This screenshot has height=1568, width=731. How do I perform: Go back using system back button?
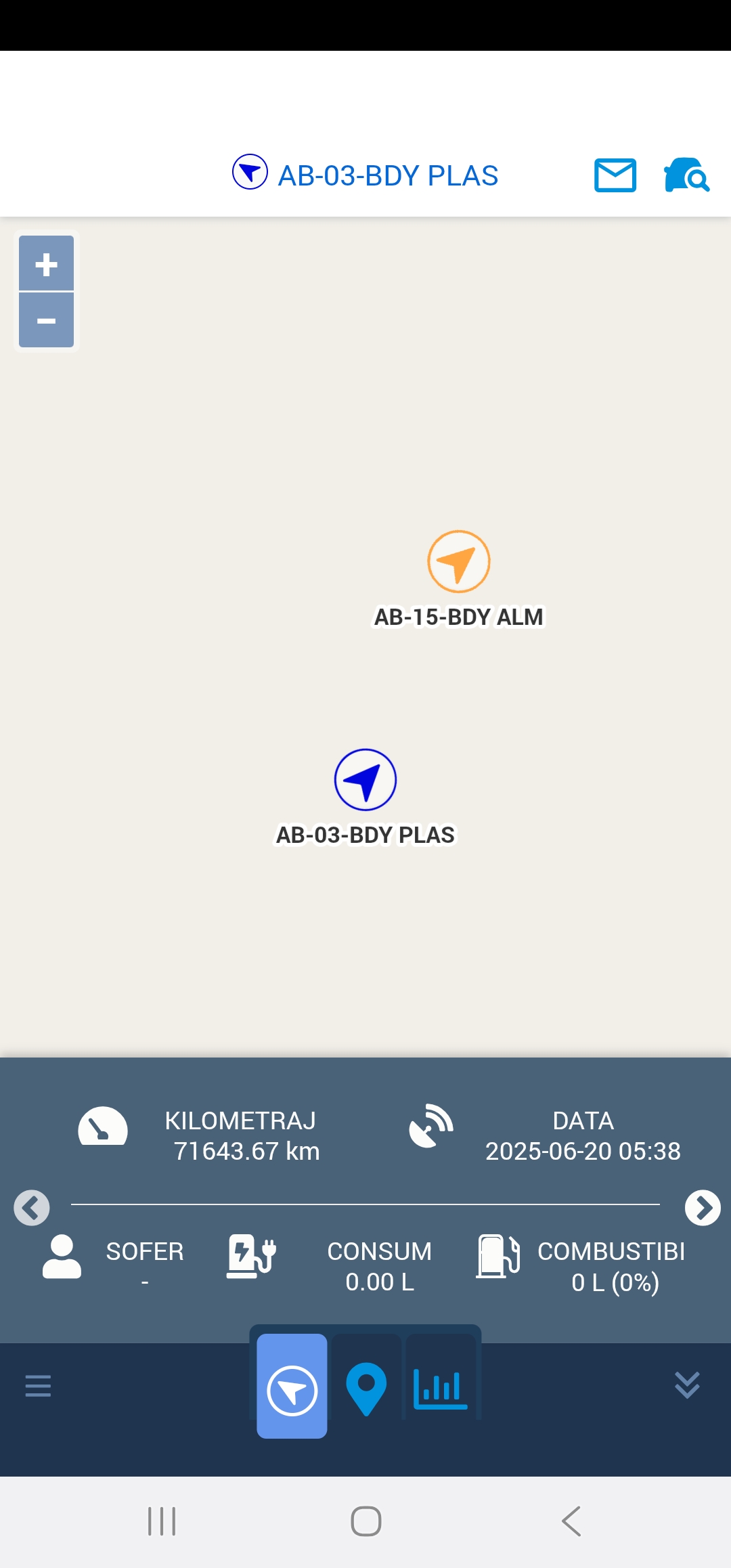tap(571, 1521)
